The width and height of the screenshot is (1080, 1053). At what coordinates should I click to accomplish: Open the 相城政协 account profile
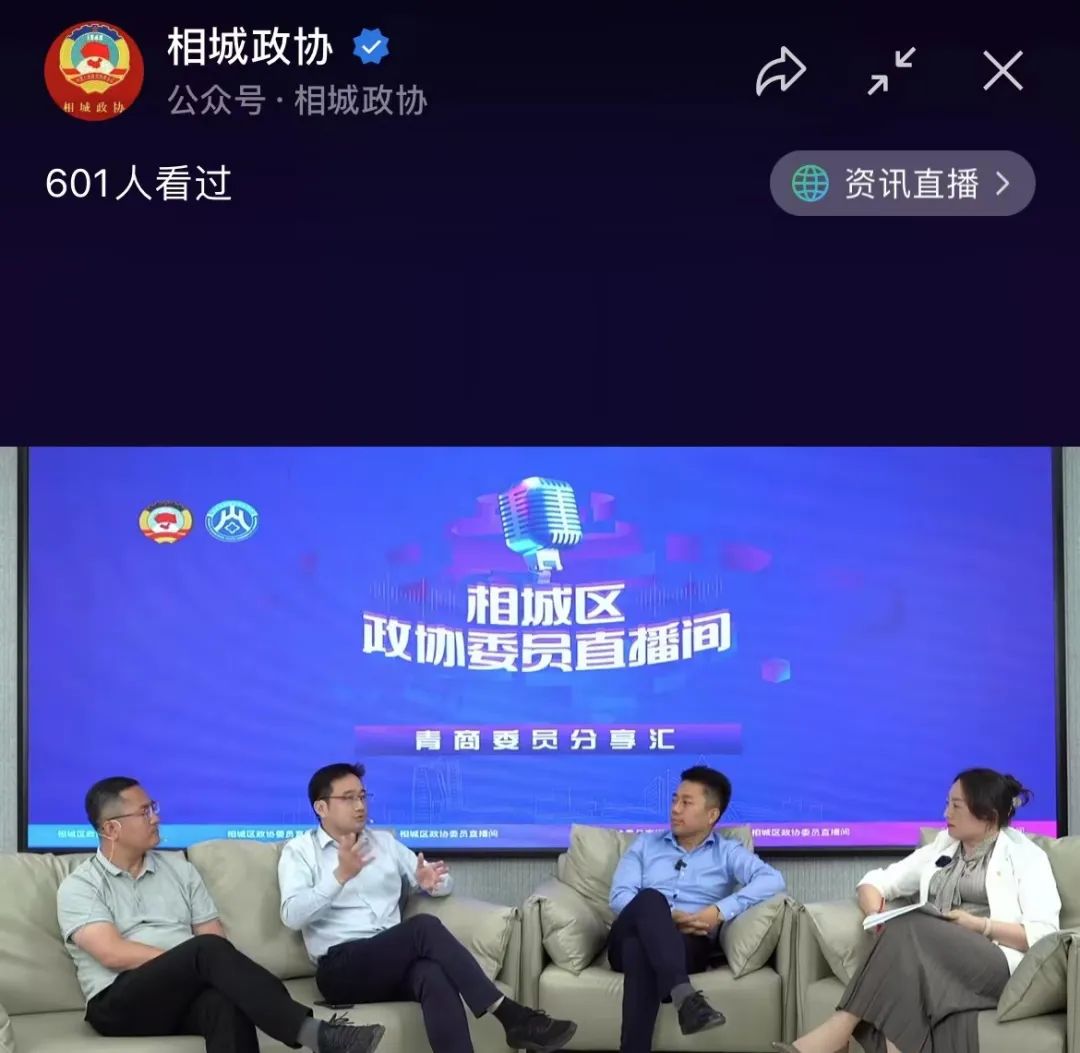94,72
